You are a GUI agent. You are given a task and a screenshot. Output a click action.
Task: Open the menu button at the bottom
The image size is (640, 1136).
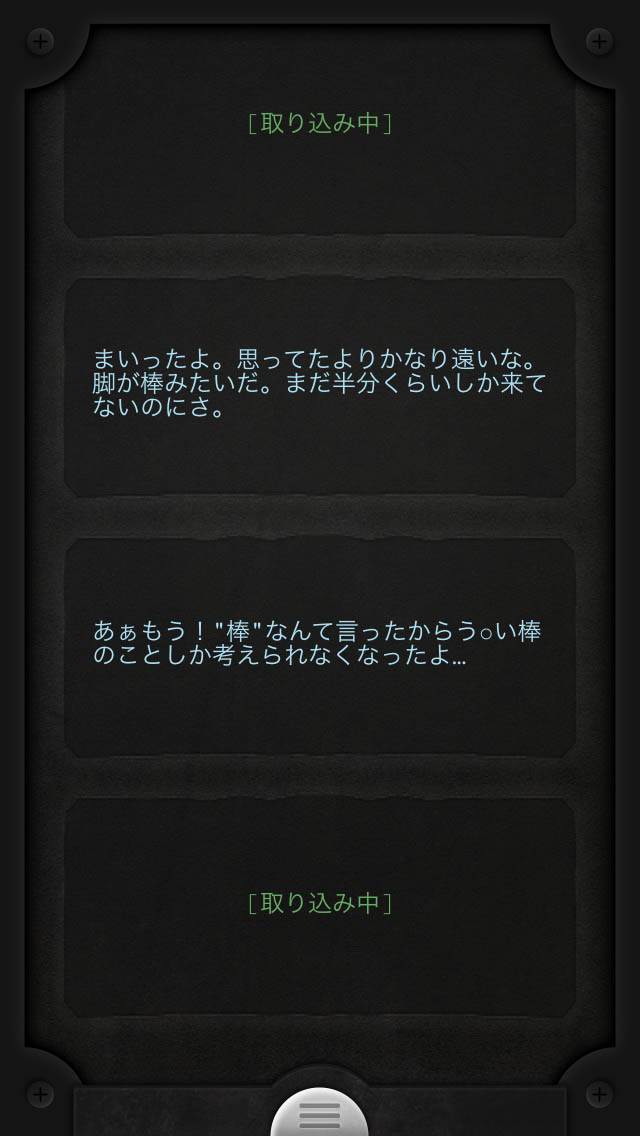tap(320, 1114)
